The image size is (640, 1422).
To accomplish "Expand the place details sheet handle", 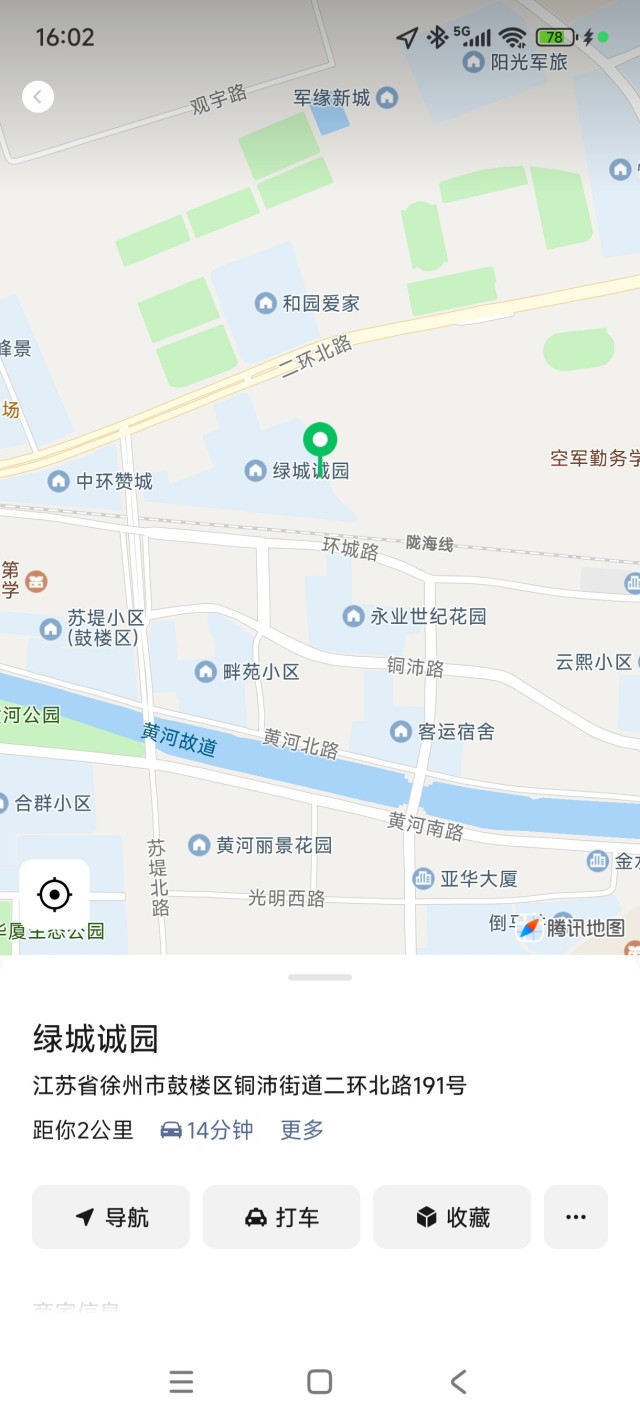I will [x=320, y=977].
